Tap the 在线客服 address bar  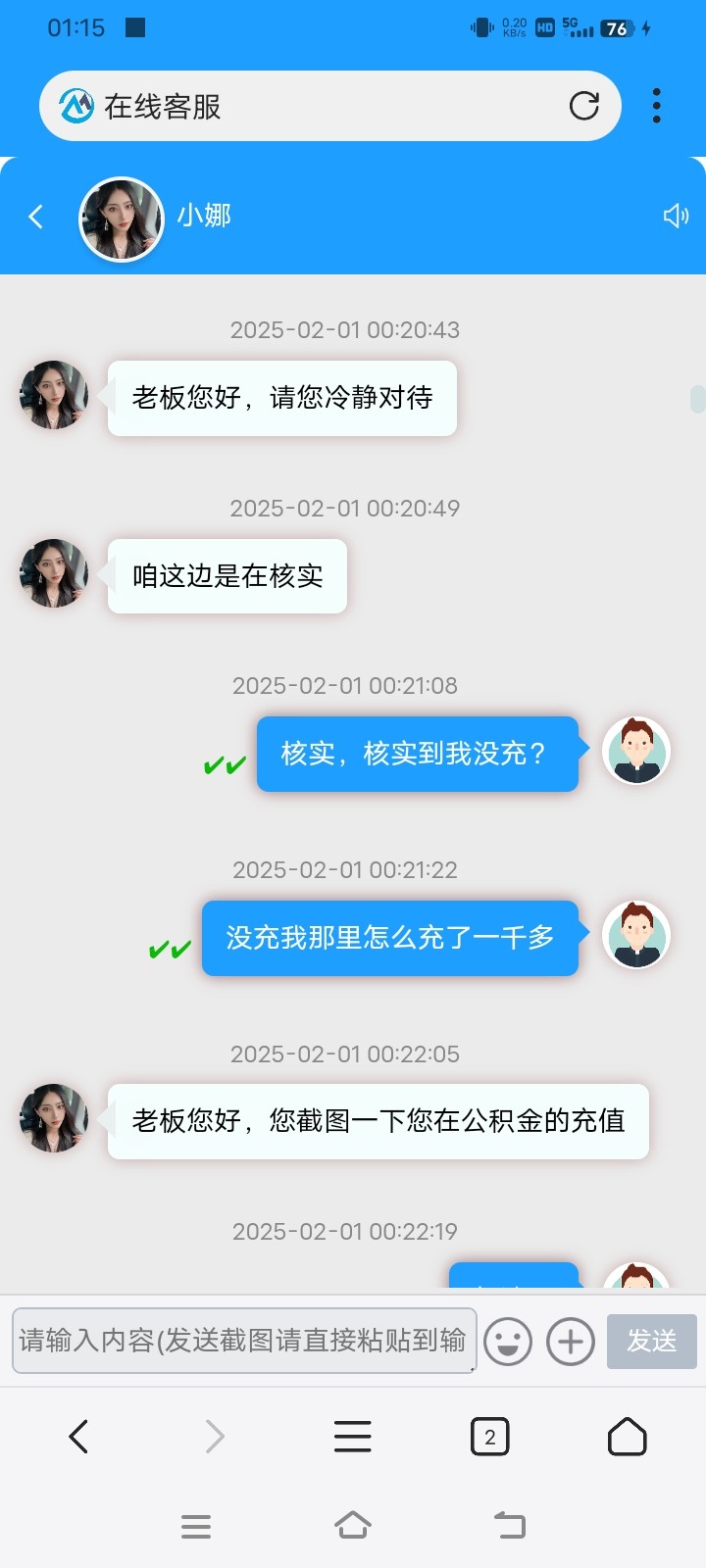pyautogui.click(x=314, y=106)
